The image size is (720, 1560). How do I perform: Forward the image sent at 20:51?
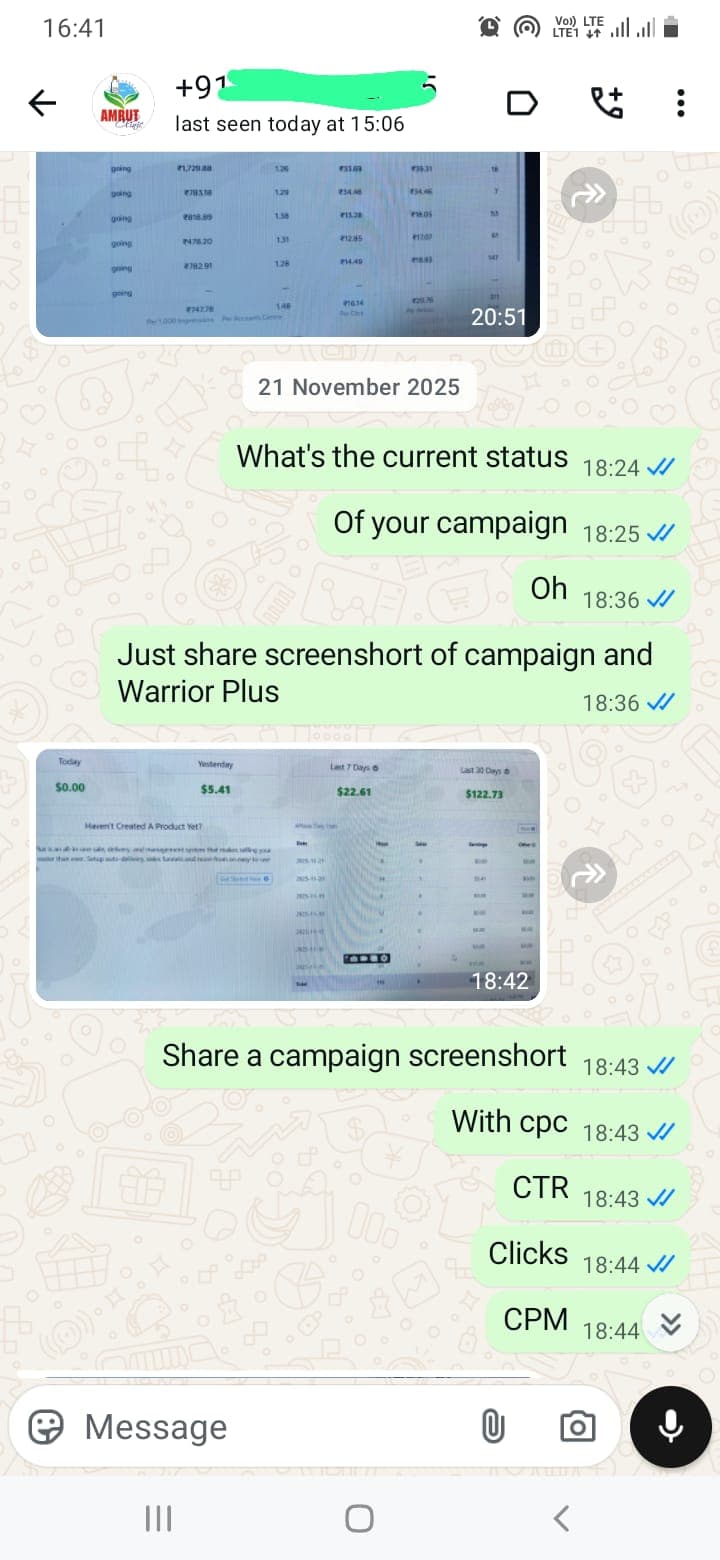tap(587, 196)
